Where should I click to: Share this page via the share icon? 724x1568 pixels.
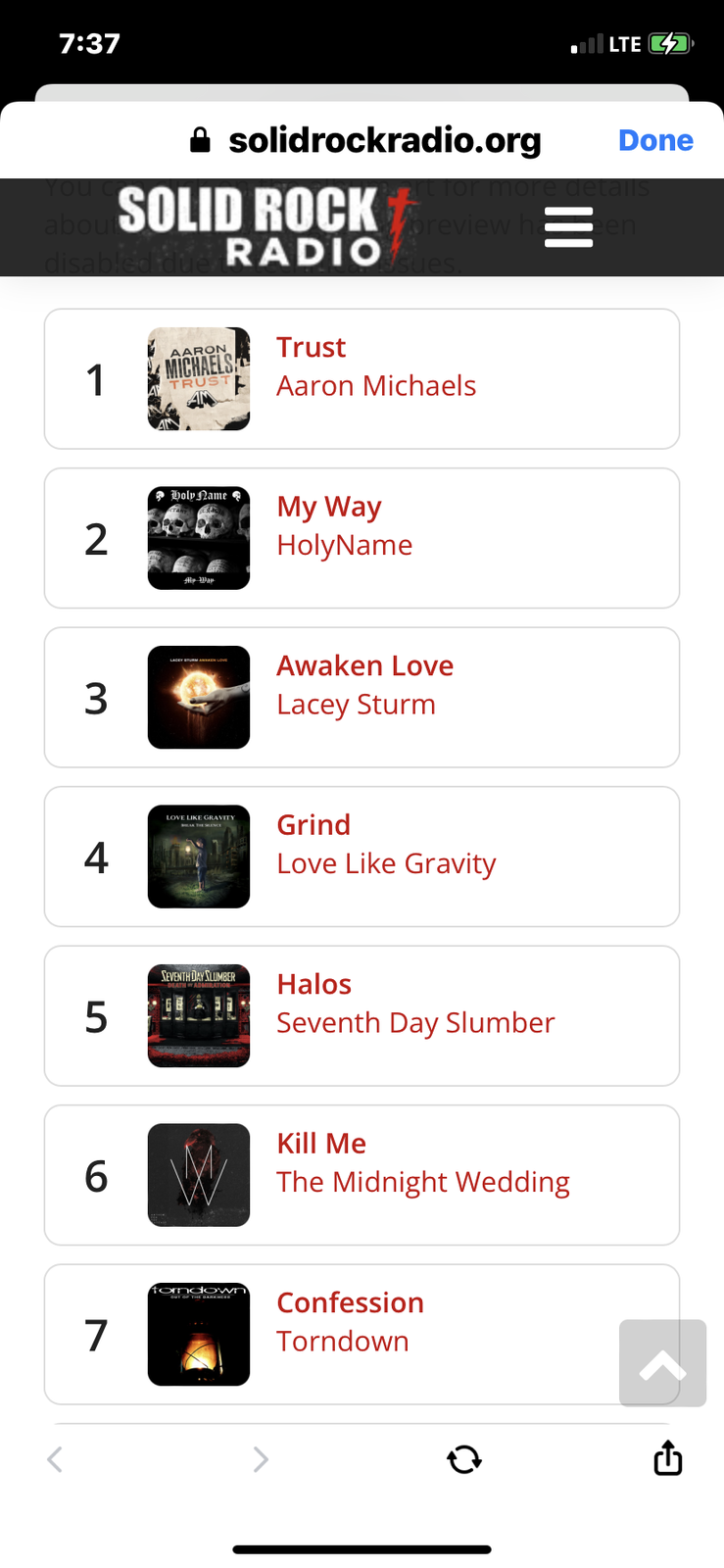click(x=668, y=1458)
